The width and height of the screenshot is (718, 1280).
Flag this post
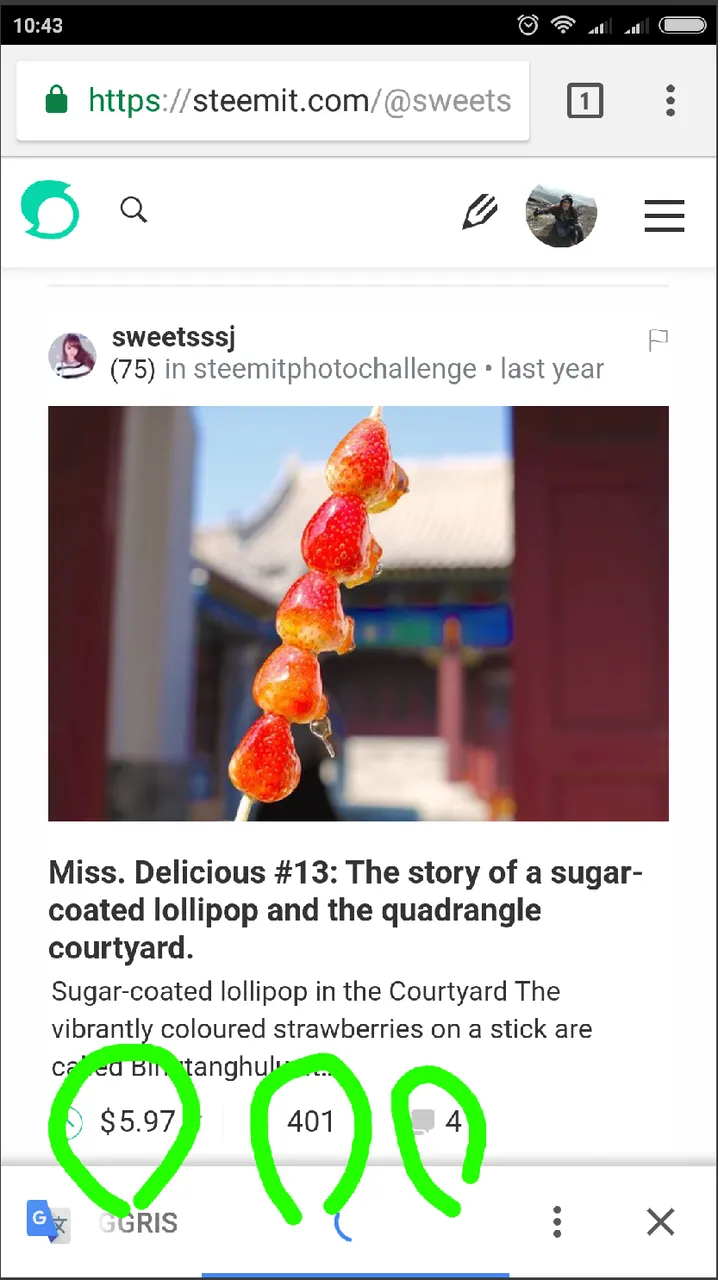(x=658, y=341)
